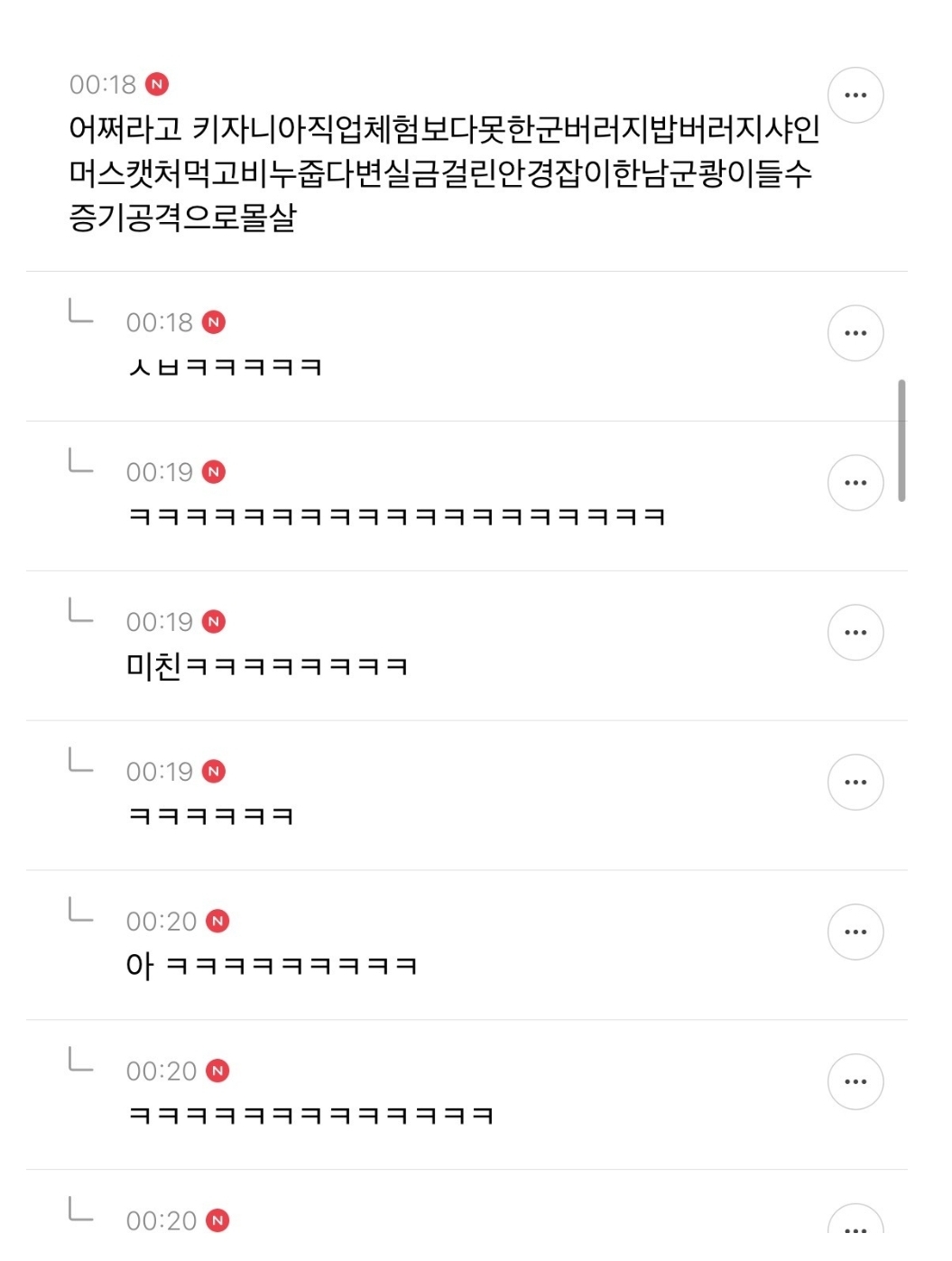The image size is (952, 1261).
Task: Open the menu for the second 00:20 reply
Action: pyautogui.click(x=855, y=1082)
